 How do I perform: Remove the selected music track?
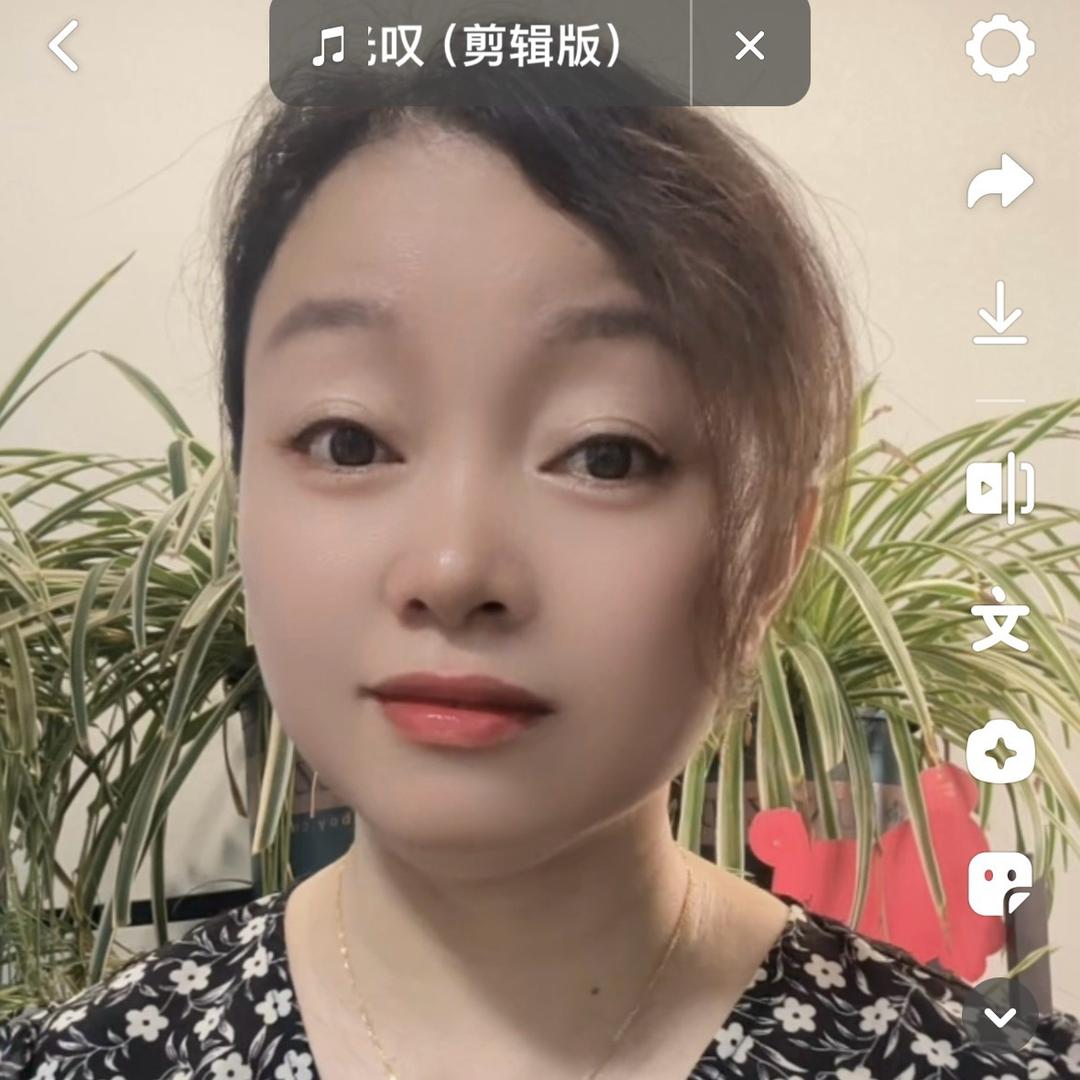click(x=750, y=46)
